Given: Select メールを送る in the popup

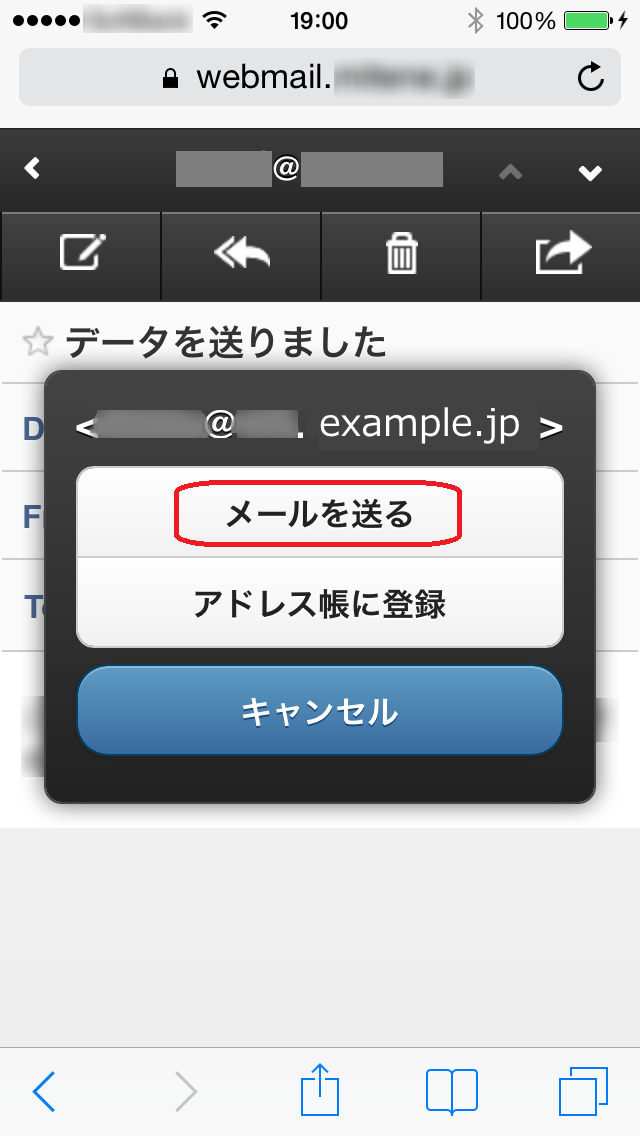Looking at the screenshot, I should [320, 513].
